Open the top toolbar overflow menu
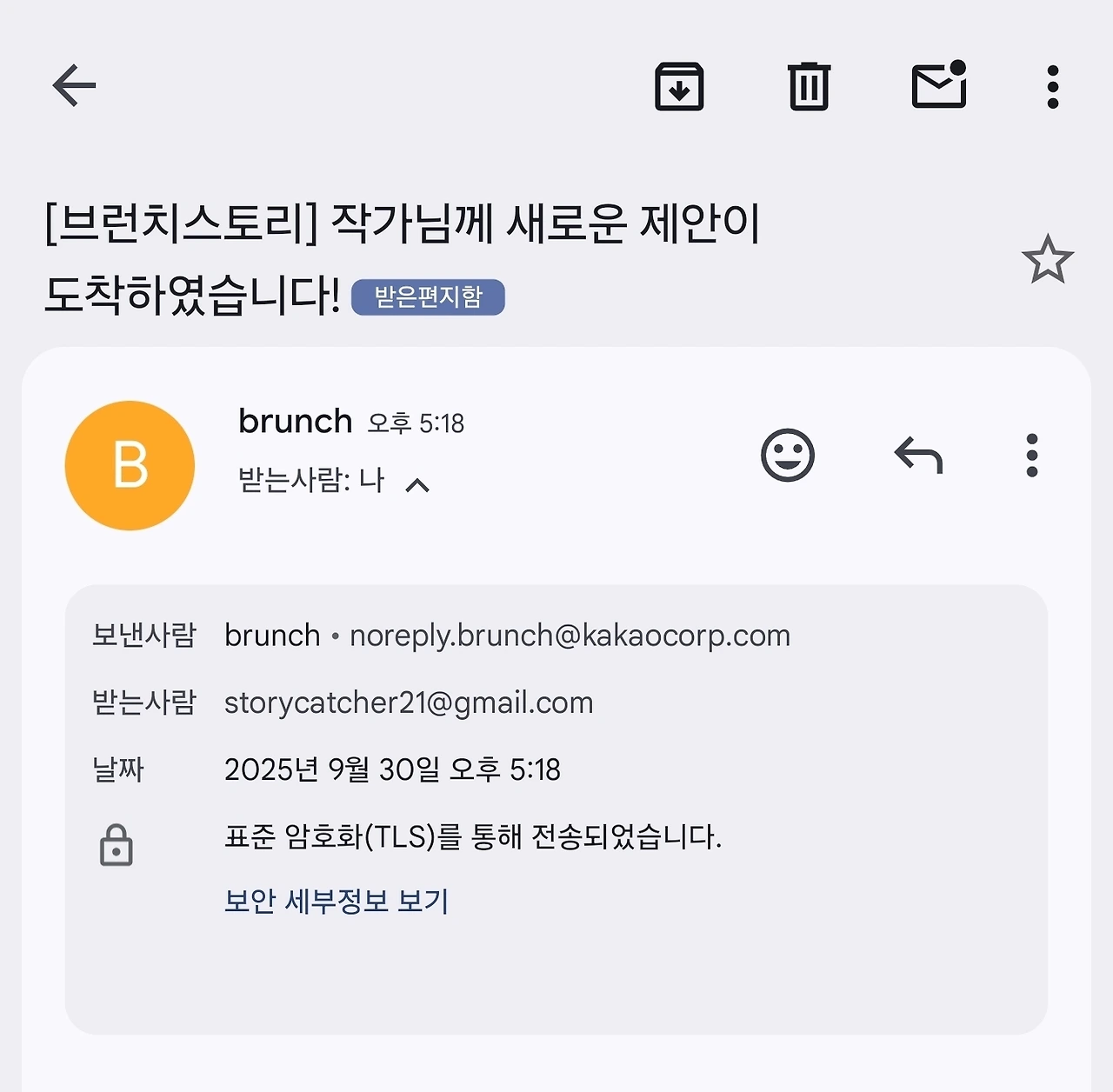This screenshot has height=1092, width=1113. tap(1053, 86)
